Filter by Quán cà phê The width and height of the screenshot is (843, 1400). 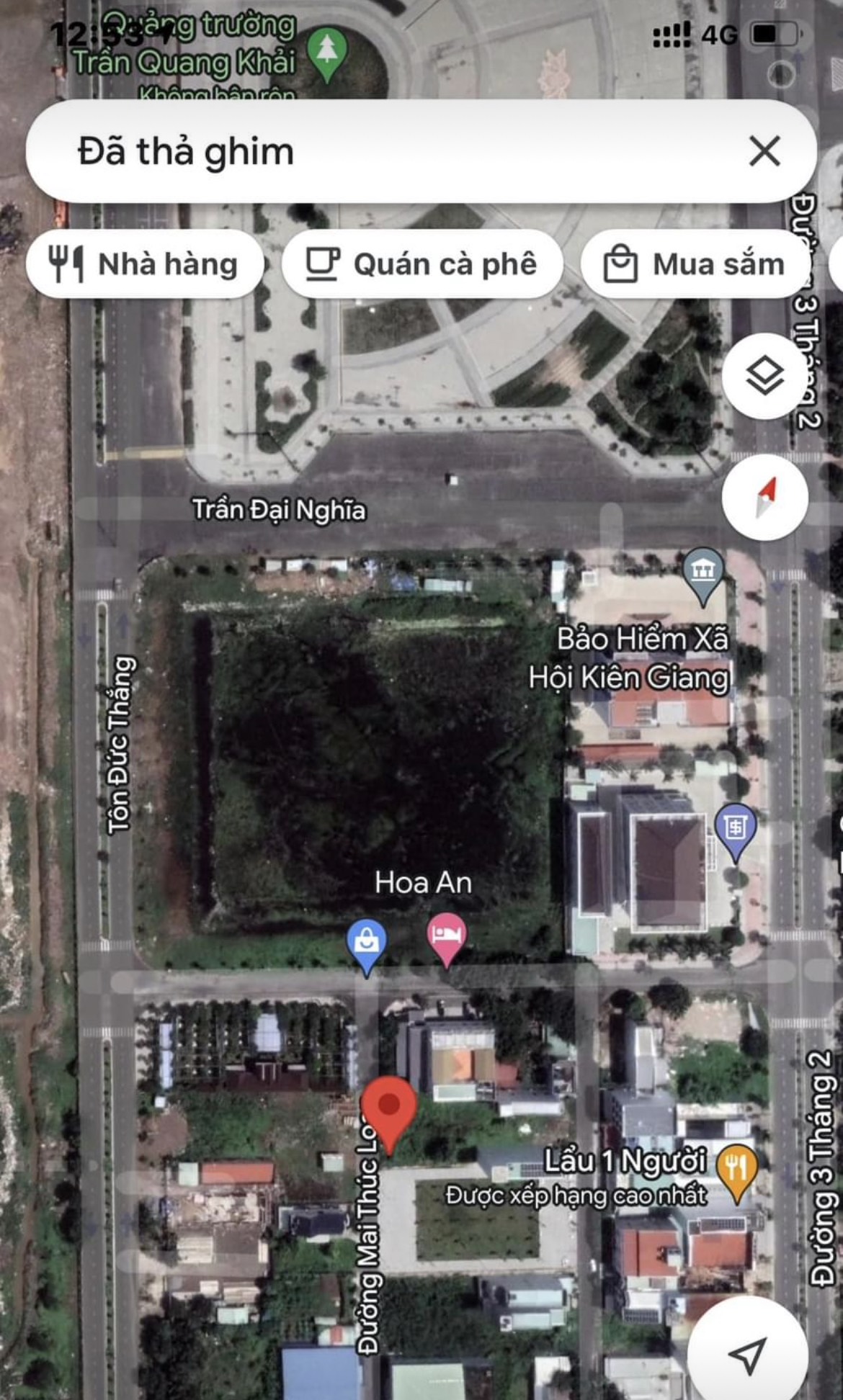tap(421, 264)
